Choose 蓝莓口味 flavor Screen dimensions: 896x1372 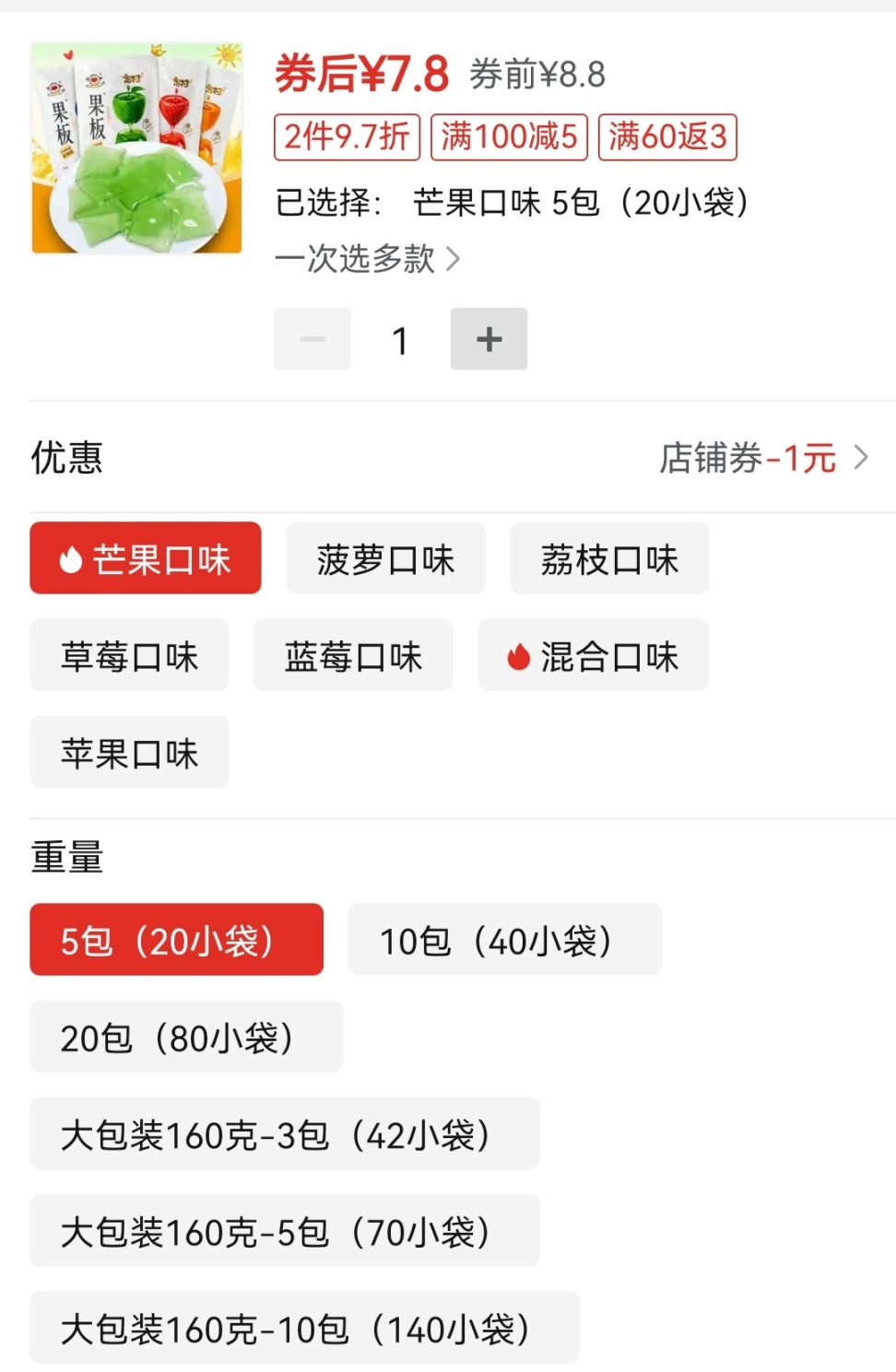point(353,655)
